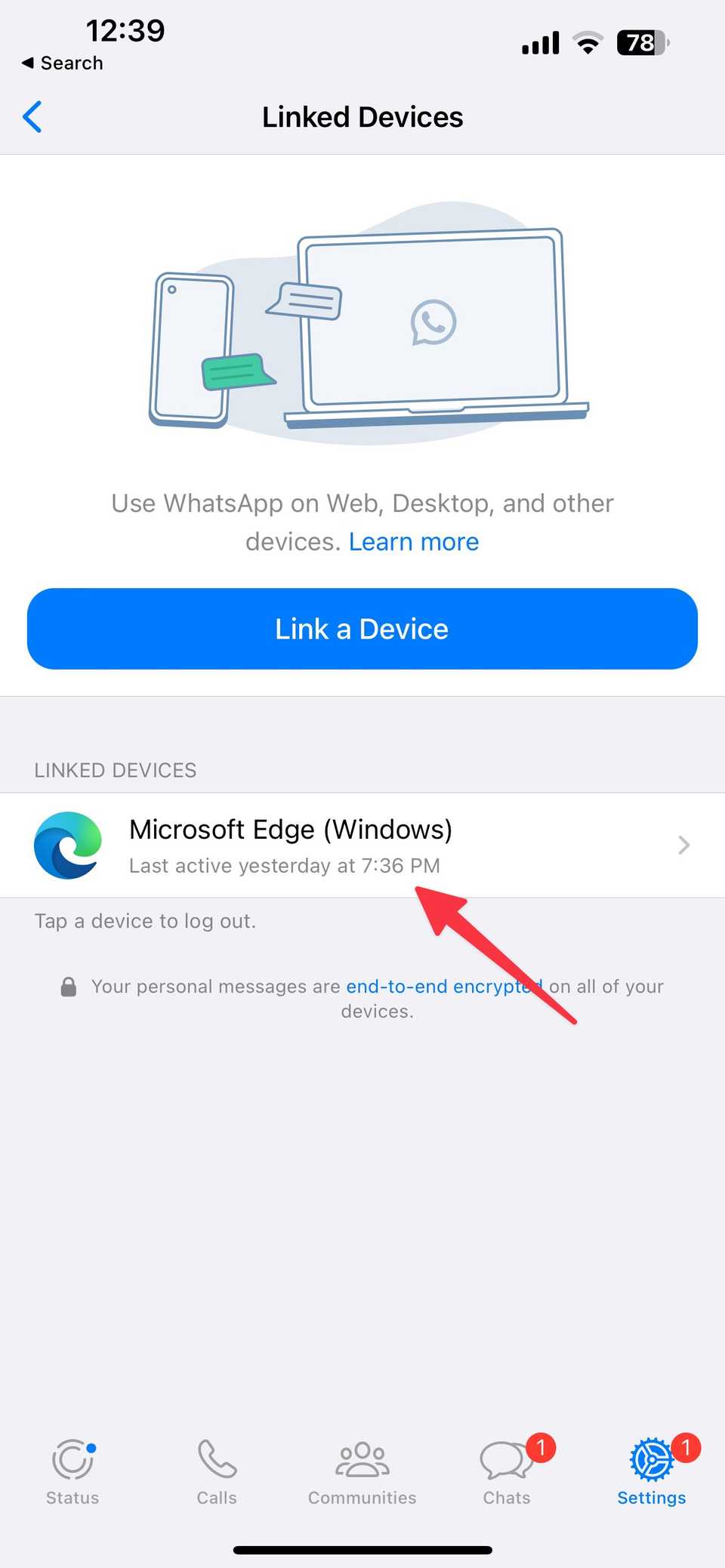Image resolution: width=725 pixels, height=1568 pixels.
Task: Switch to the Status tab
Action: click(x=72, y=1472)
